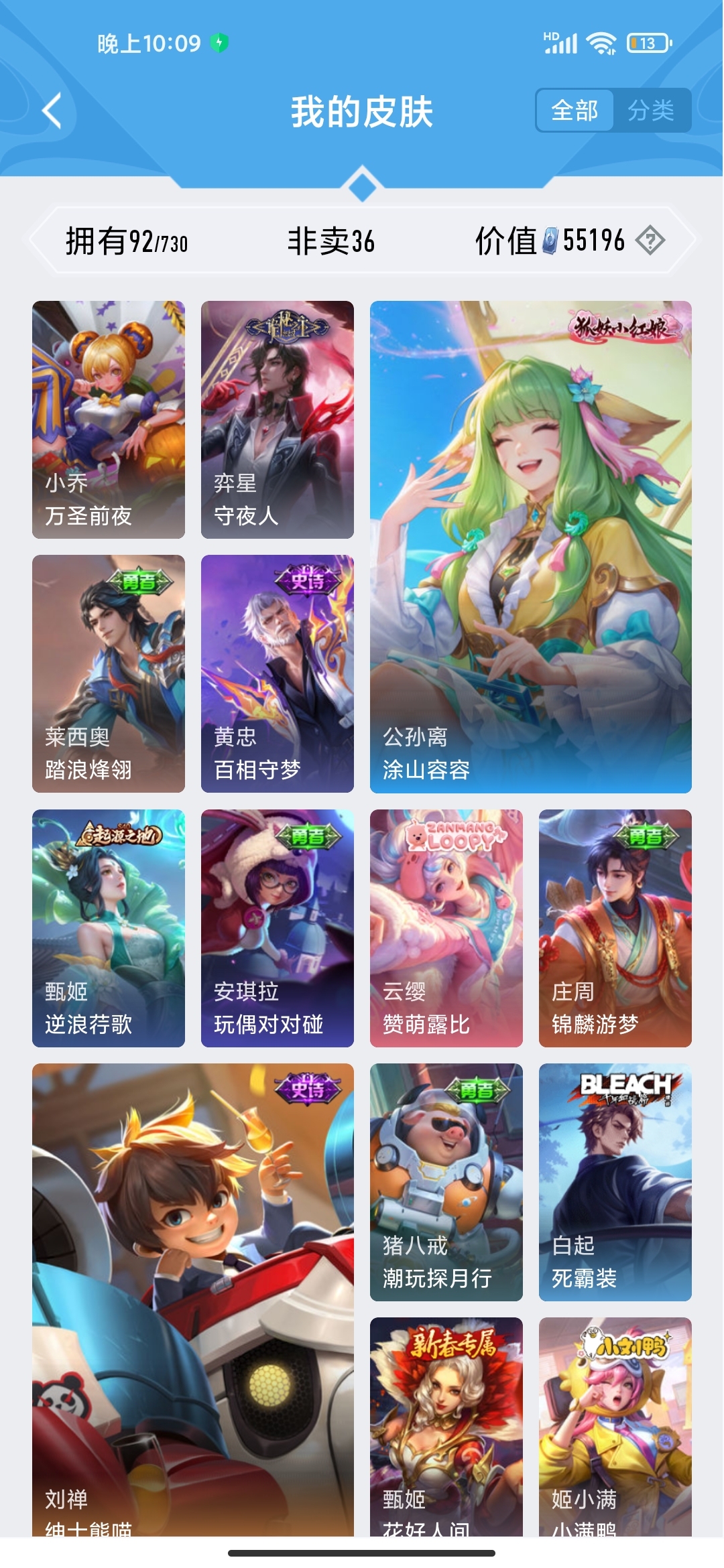The width and height of the screenshot is (724, 1568).
Task: Open 弈星 守夜人 skin card
Action: (278, 419)
